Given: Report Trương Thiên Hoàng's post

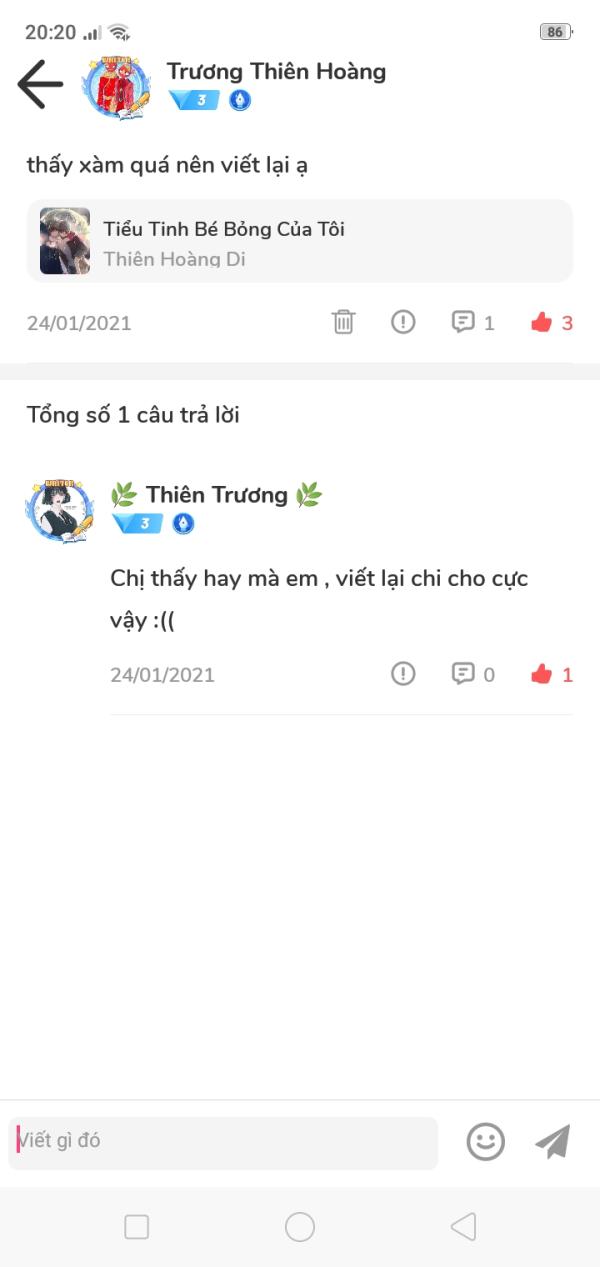Looking at the screenshot, I should click(x=403, y=322).
